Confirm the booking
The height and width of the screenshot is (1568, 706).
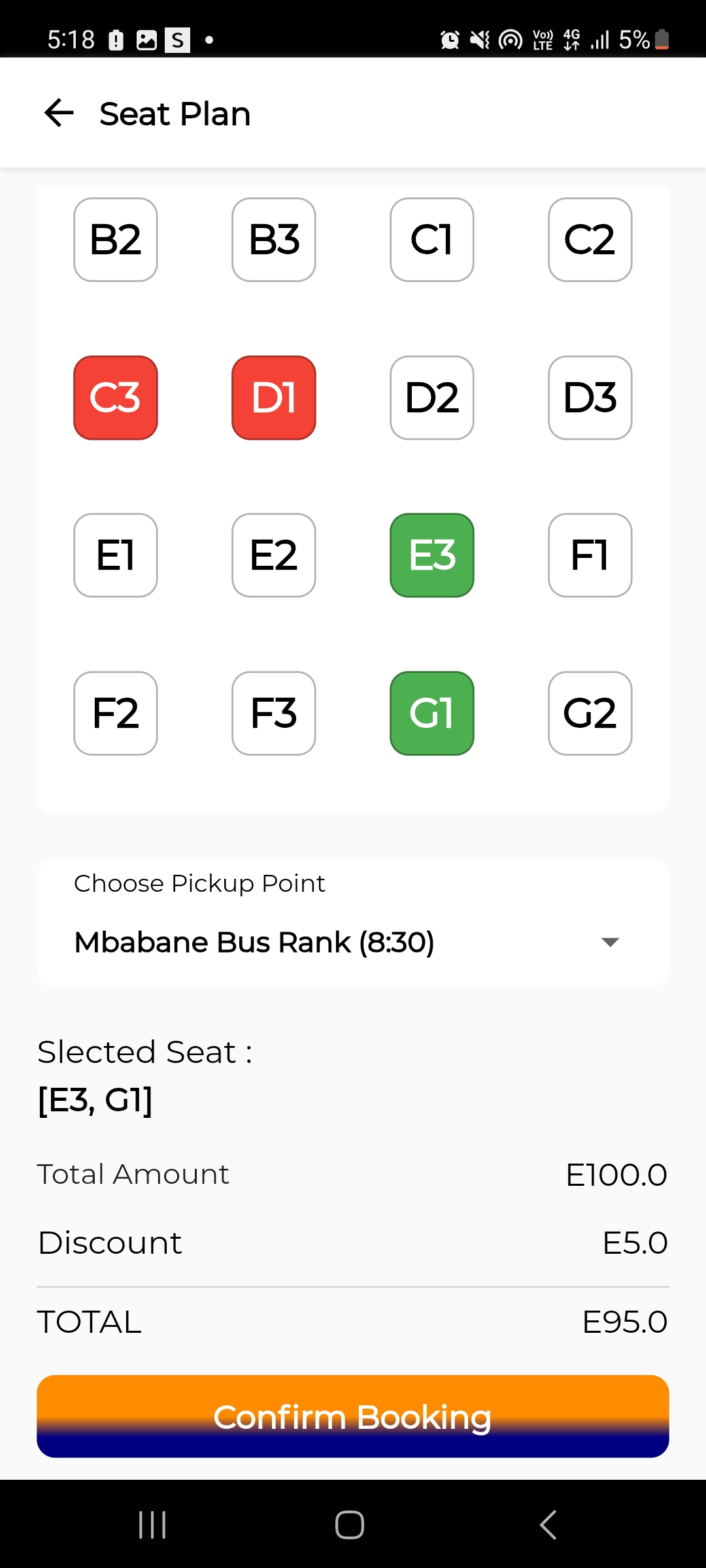point(353,1416)
